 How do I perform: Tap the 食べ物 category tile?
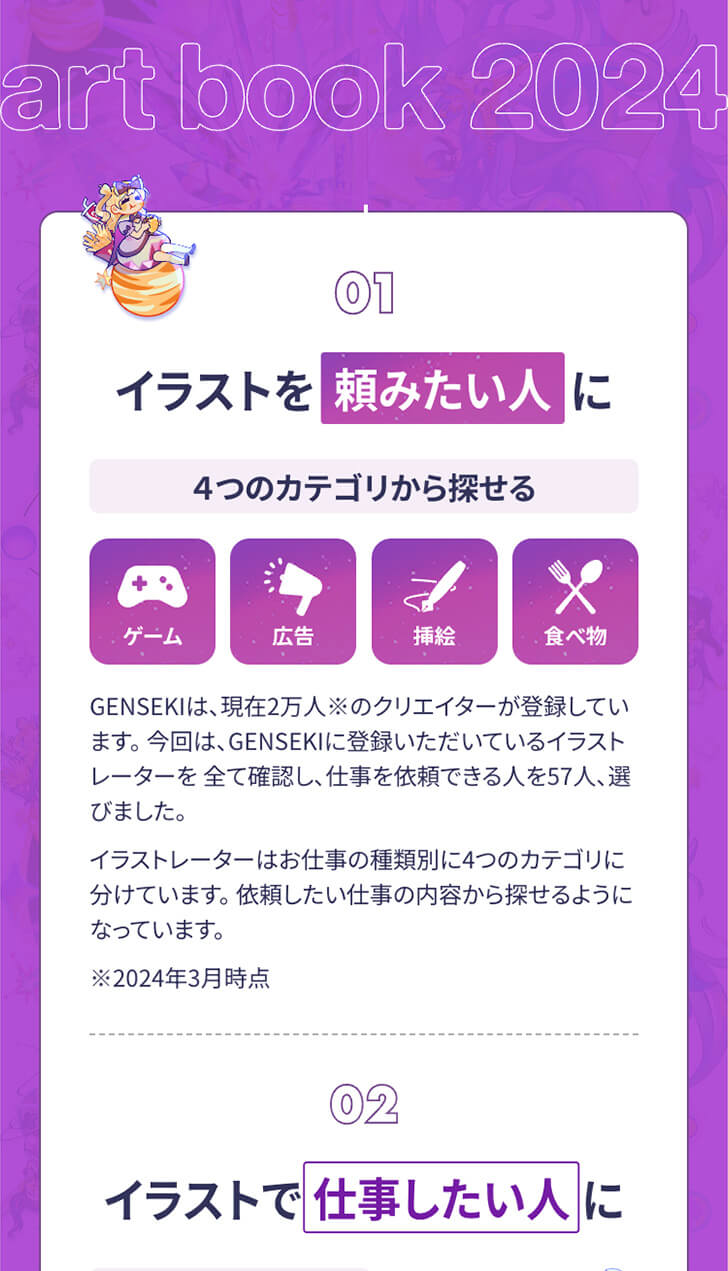[575, 601]
